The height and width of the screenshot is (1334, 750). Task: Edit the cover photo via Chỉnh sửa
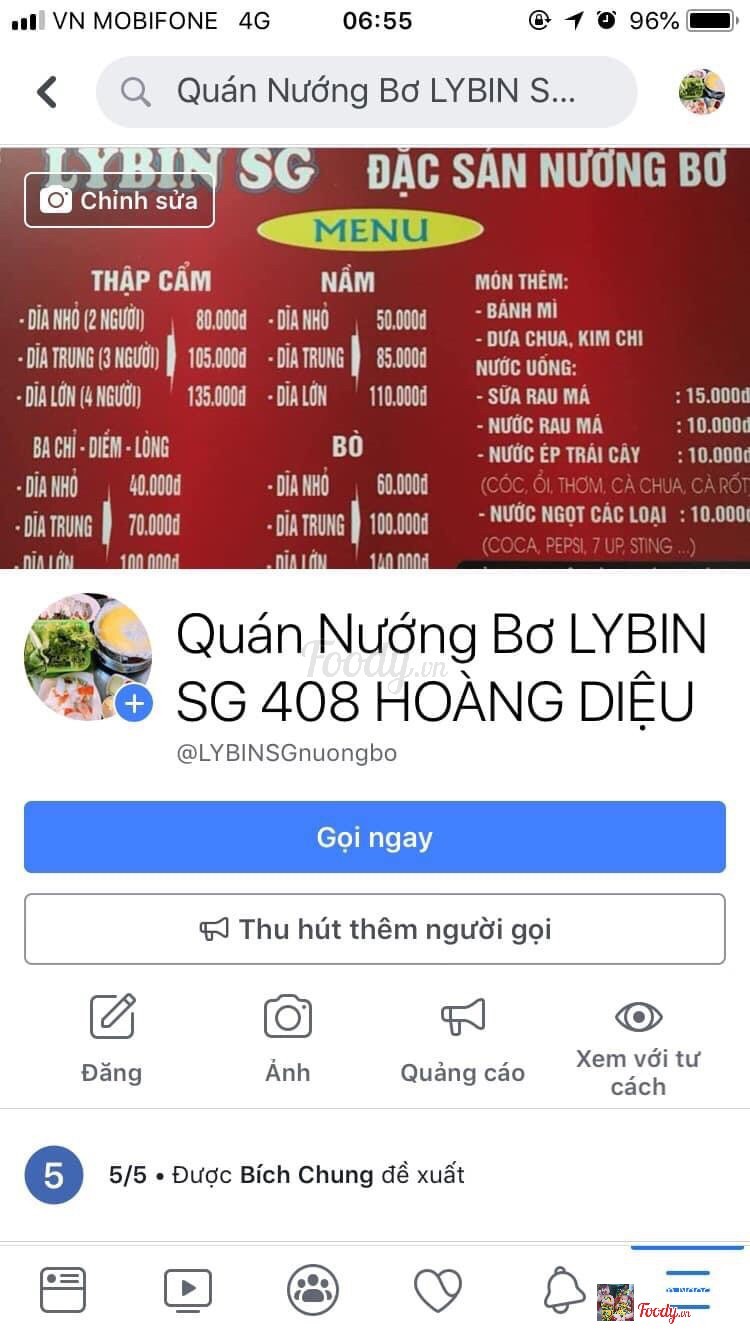pyautogui.click(x=120, y=200)
